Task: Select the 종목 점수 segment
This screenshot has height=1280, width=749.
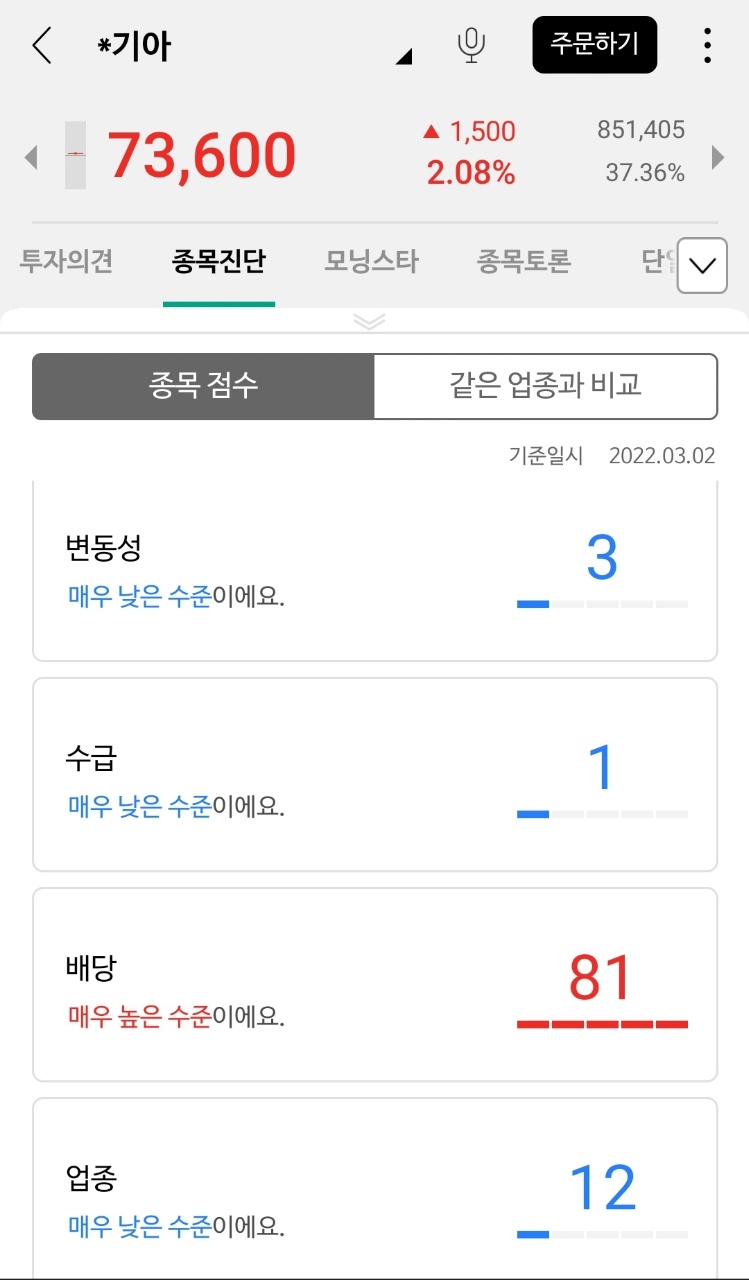Action: click(202, 386)
